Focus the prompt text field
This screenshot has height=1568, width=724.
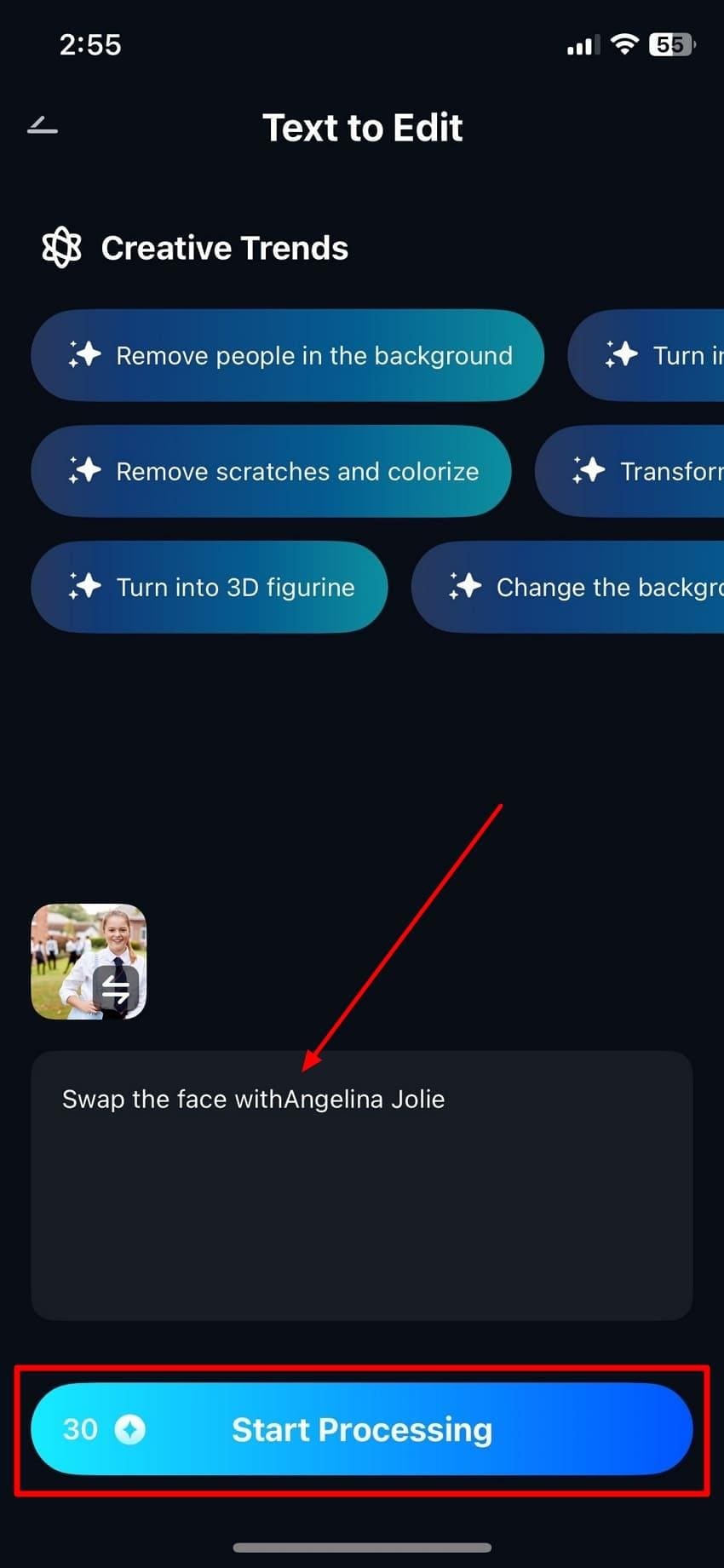tap(361, 1192)
